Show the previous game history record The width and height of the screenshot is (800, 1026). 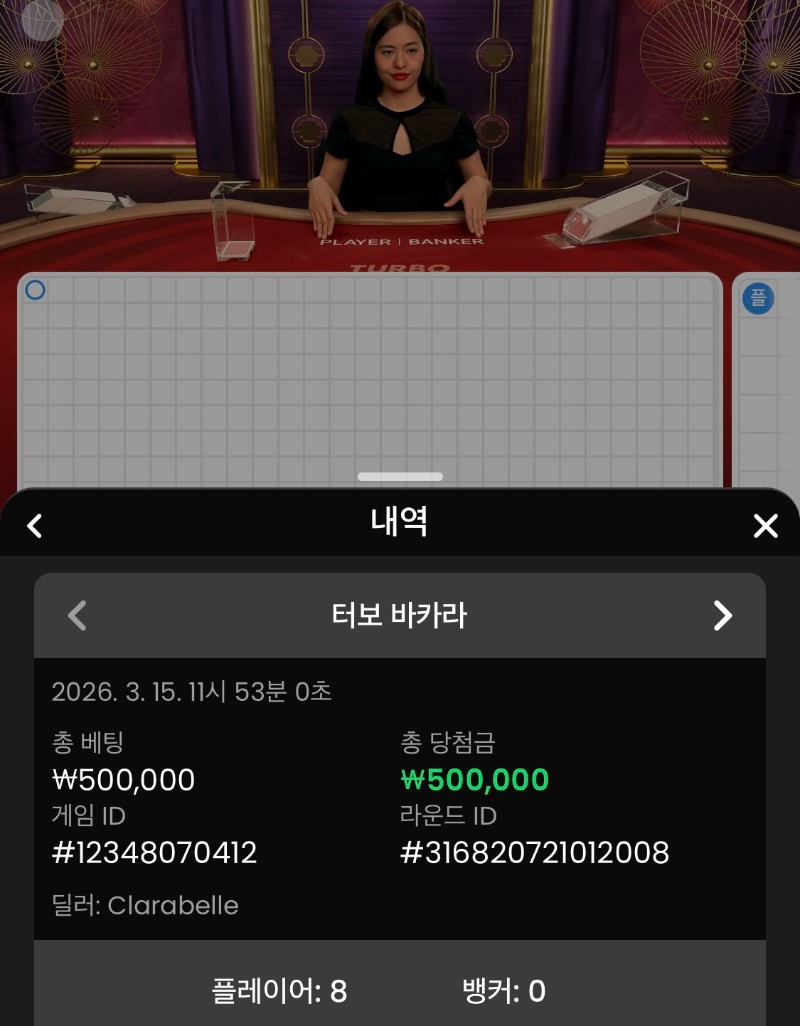coord(77,615)
